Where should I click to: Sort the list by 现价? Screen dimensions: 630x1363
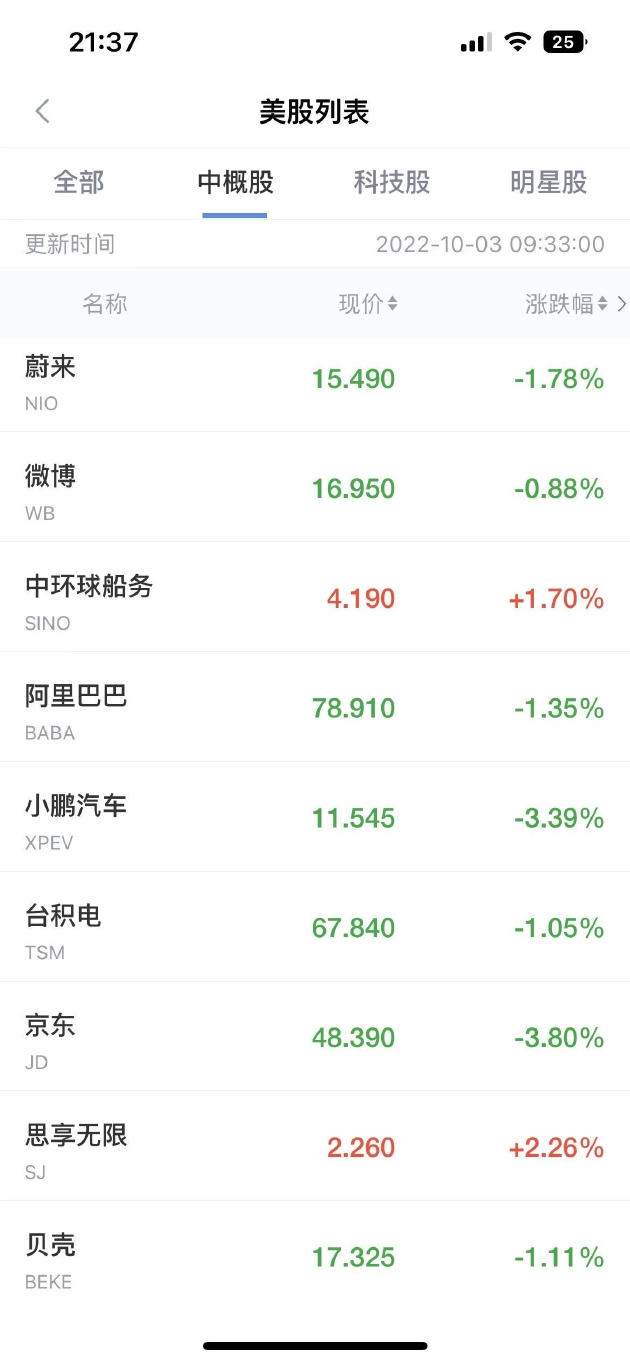pos(368,304)
